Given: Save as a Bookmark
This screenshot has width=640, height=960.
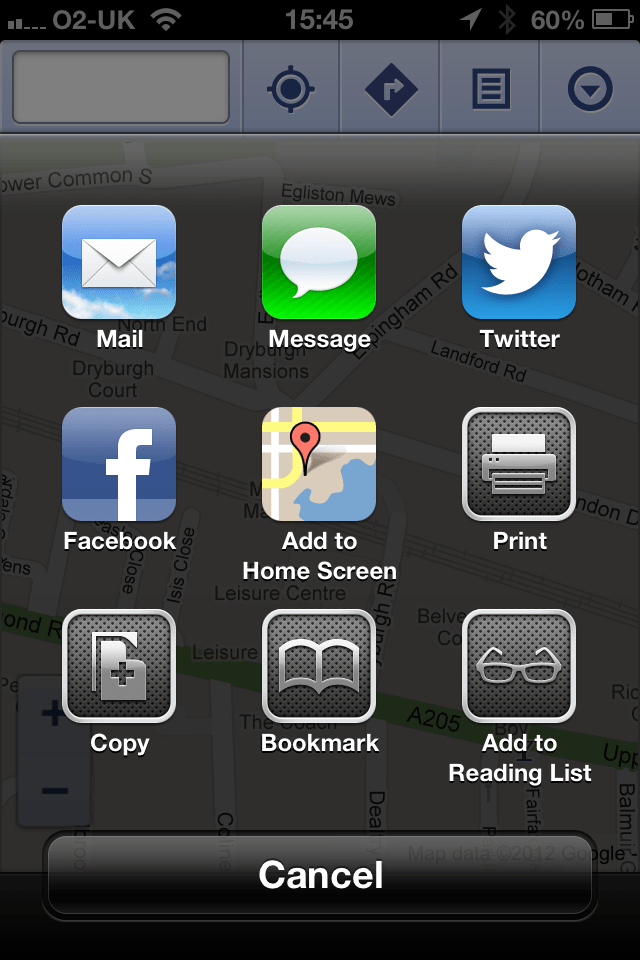Looking at the screenshot, I should [319, 666].
